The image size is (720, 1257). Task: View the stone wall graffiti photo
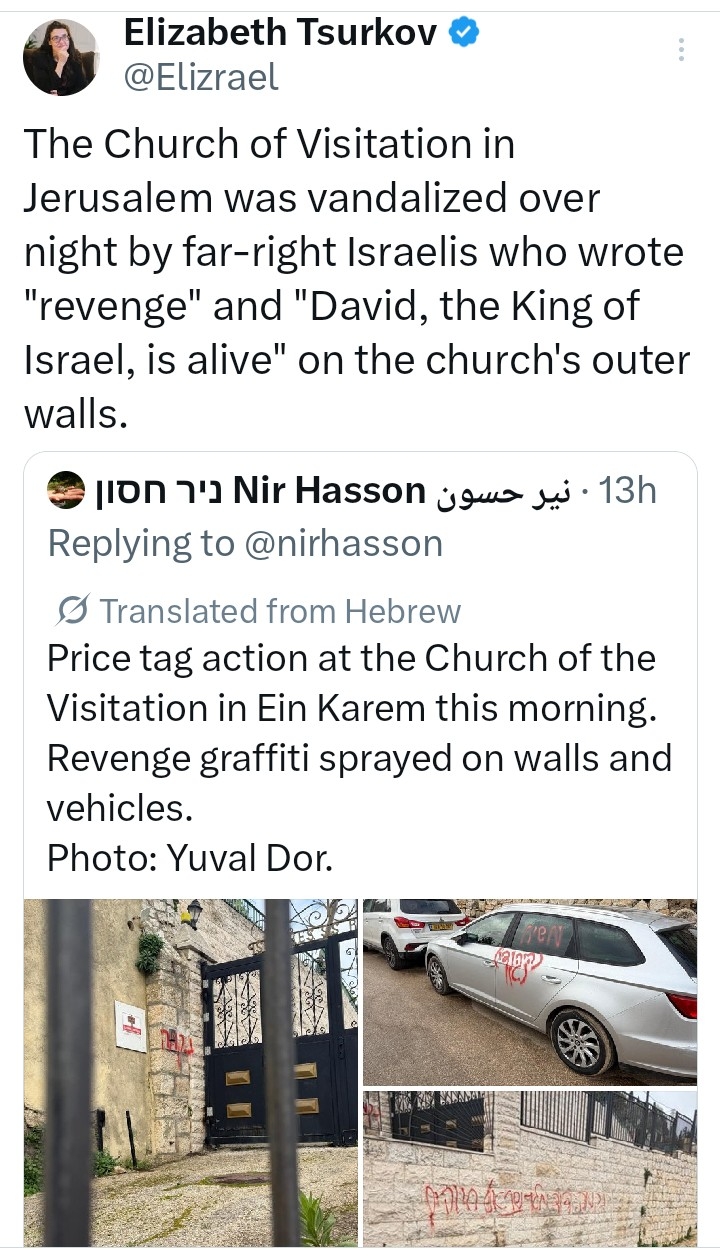530,1168
